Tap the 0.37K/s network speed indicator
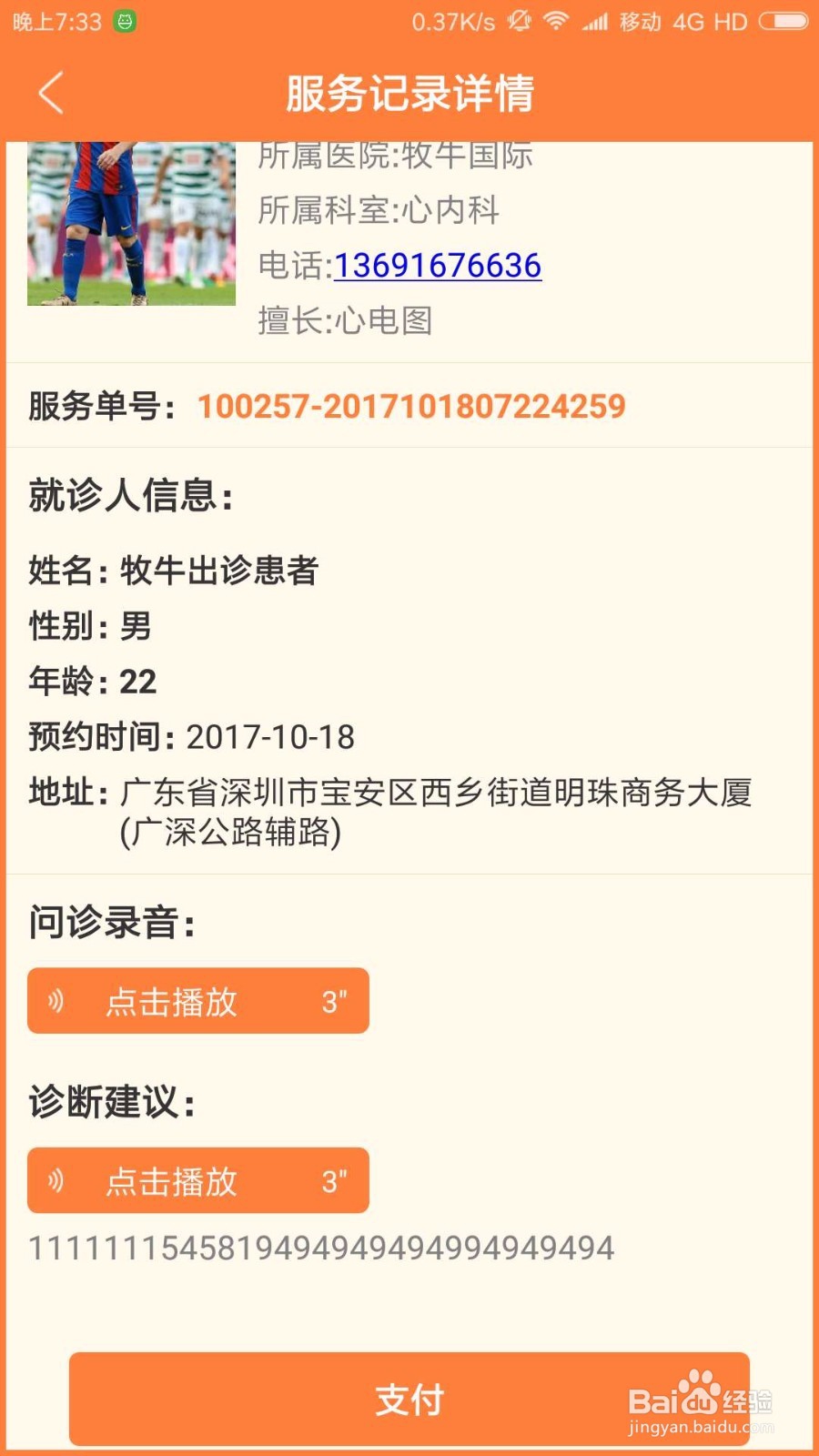Viewport: 819px width, 1456px height. coord(455,20)
